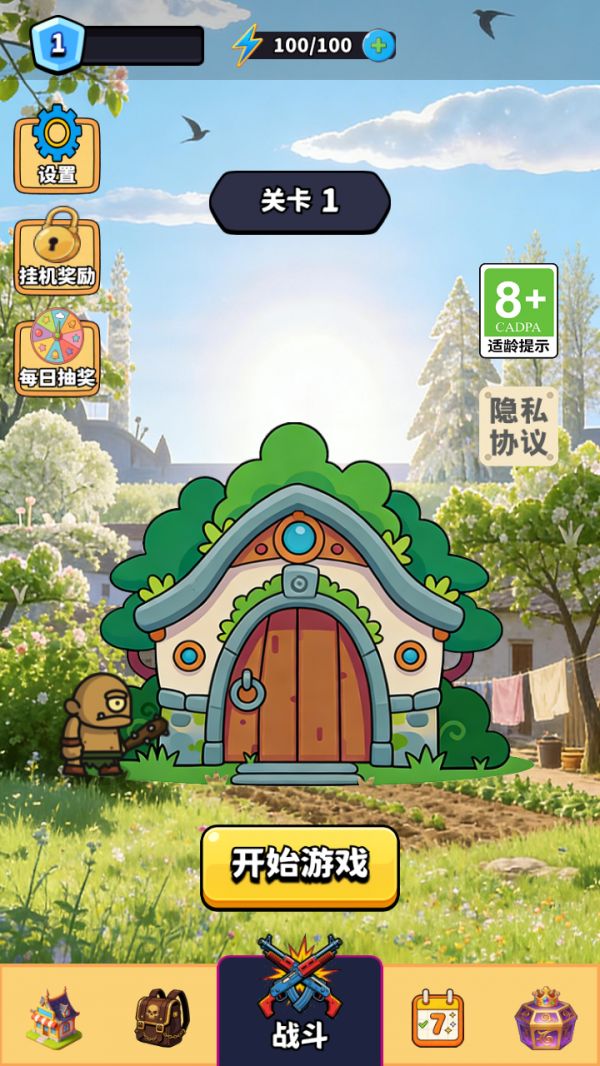The image size is (600, 1066).
Task: Switch to the purple treasure chest tab
Action: coord(546,1017)
